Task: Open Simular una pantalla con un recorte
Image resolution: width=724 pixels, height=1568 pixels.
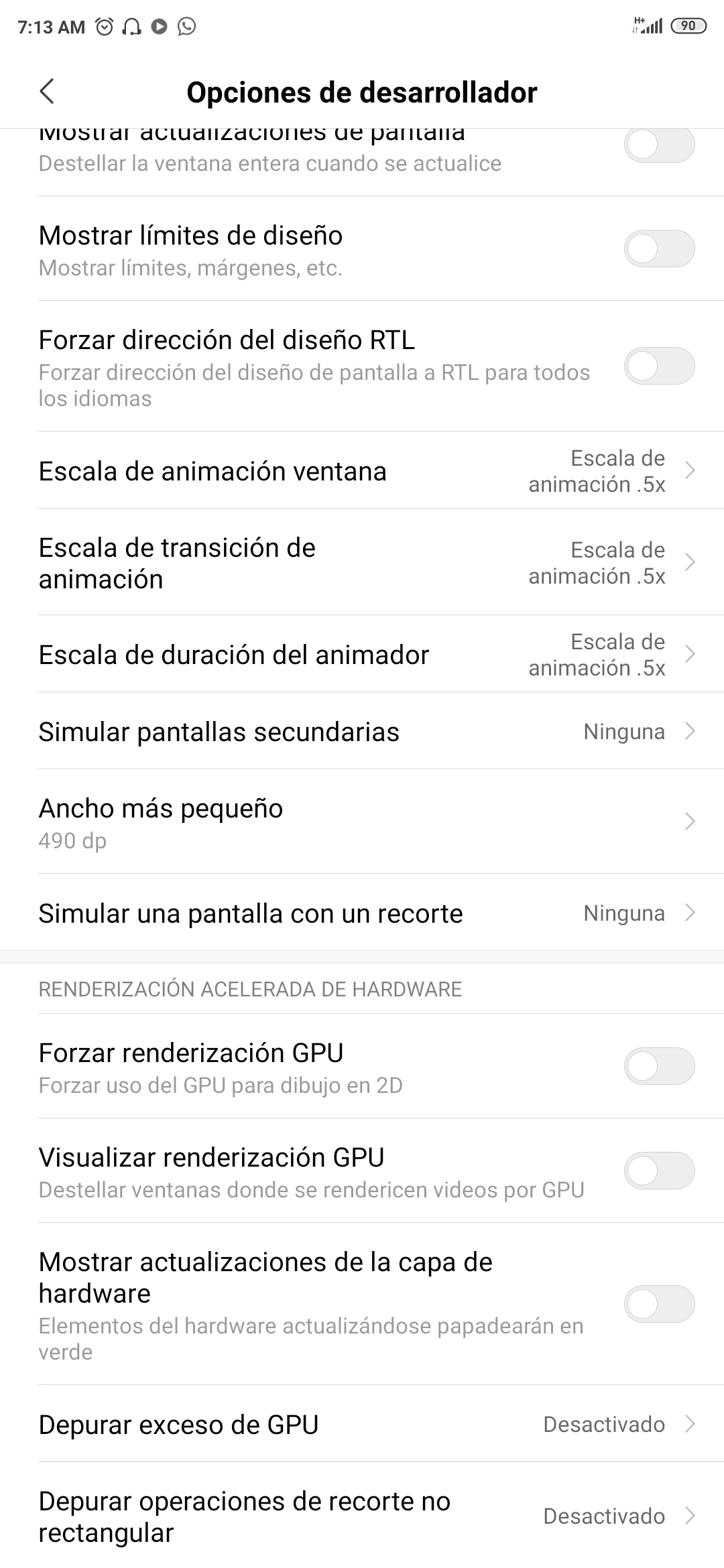Action: click(x=362, y=913)
